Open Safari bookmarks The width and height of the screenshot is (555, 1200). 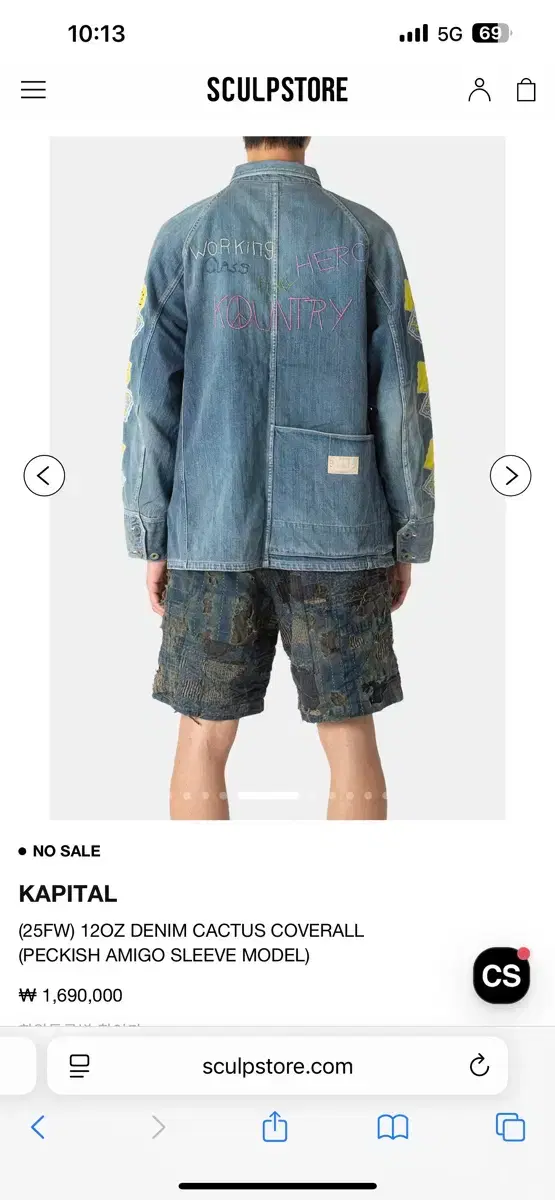[393, 1128]
